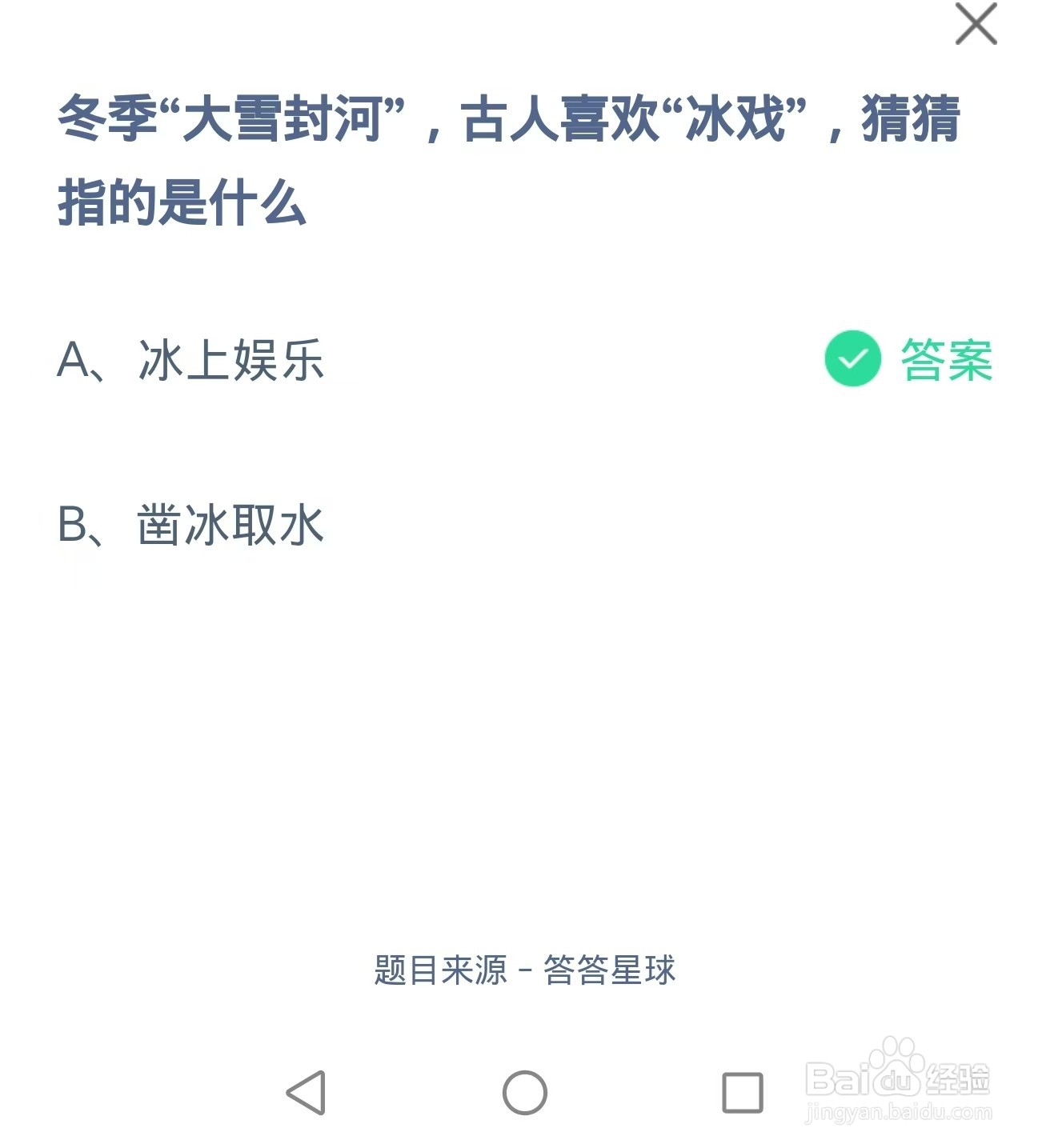
Task: Tap the 题目来源 text line
Action: coord(440,970)
